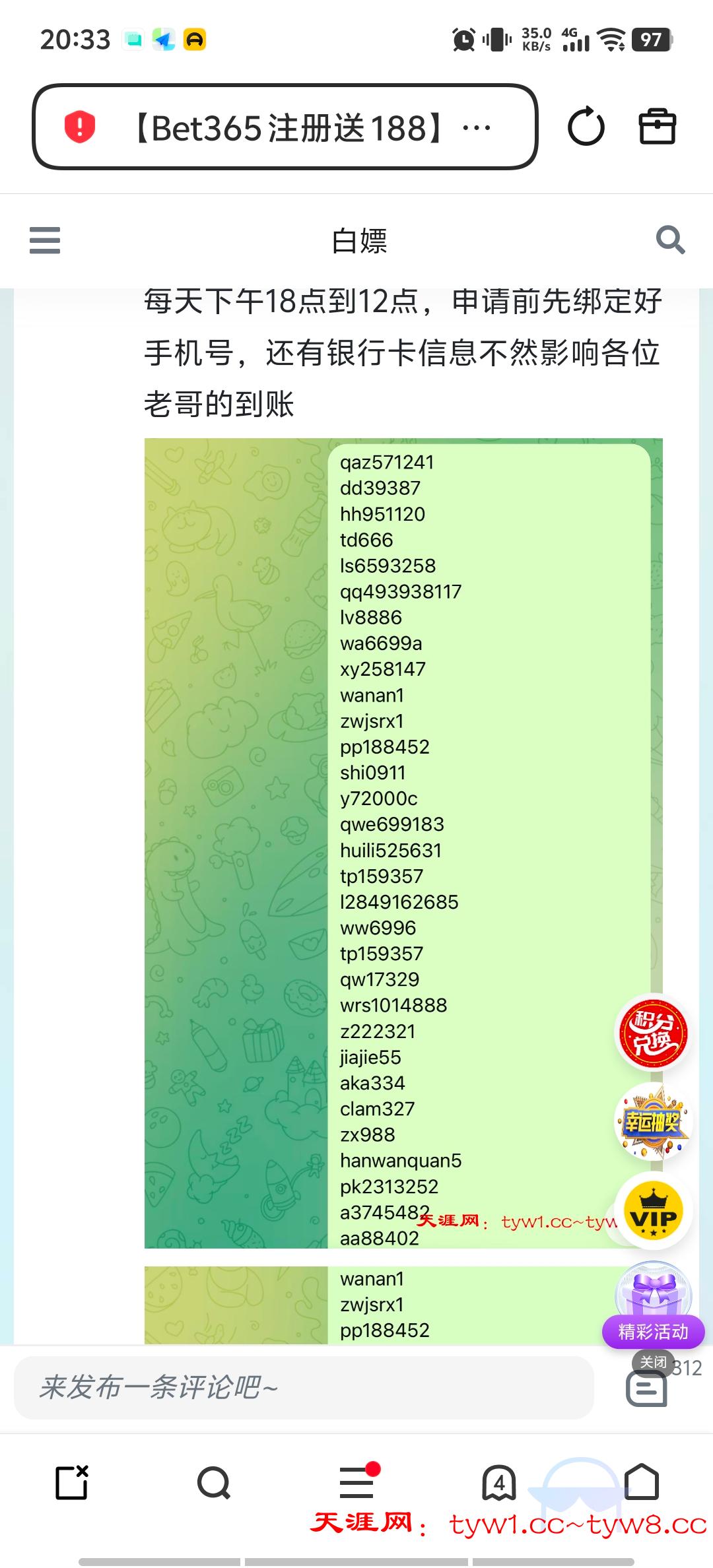Dismiss floating buttons with 关闭
This screenshot has width=713, height=1568.
click(653, 1361)
